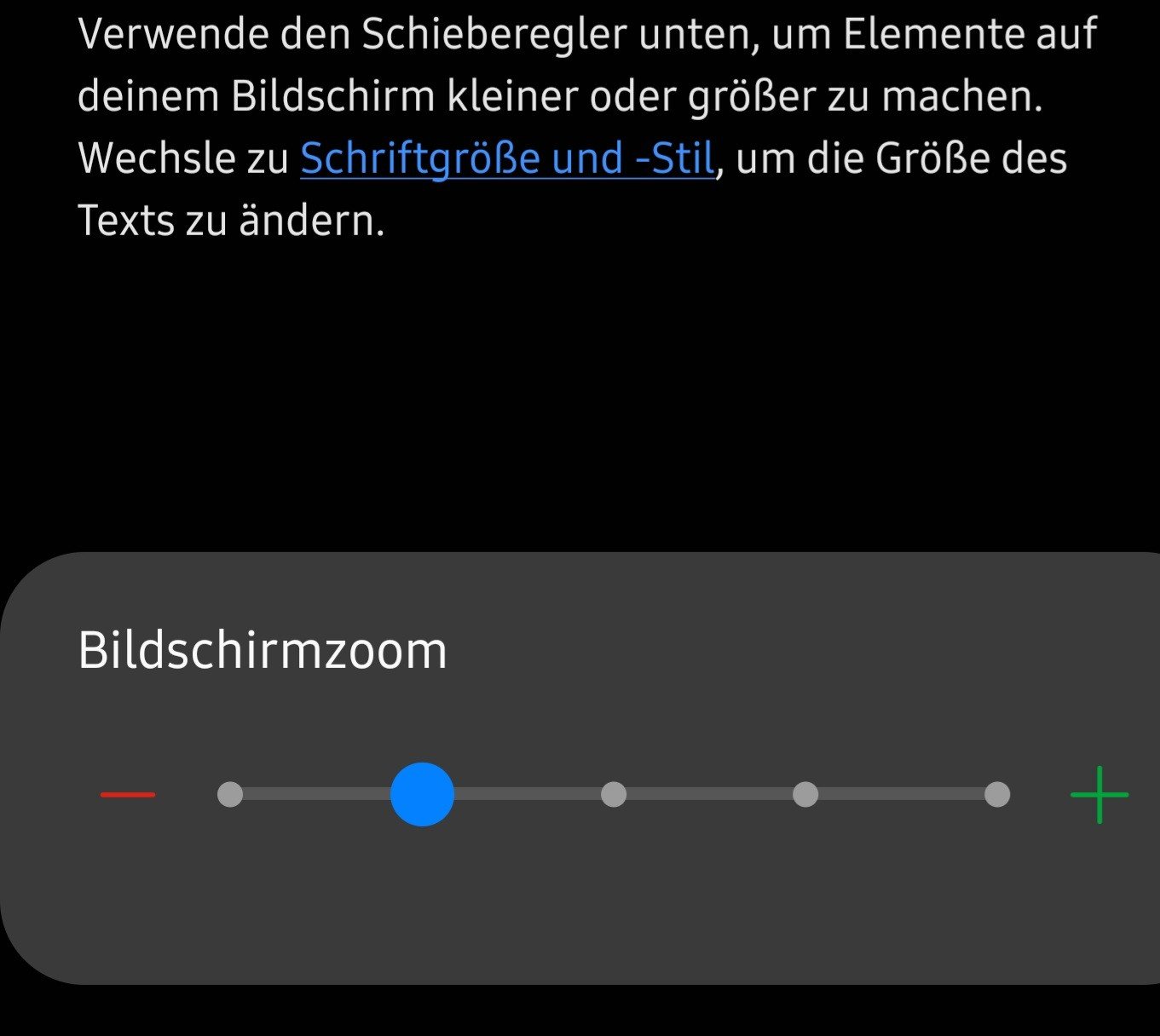Select the fourth step on Bildschirmzoom slider

tap(805, 795)
